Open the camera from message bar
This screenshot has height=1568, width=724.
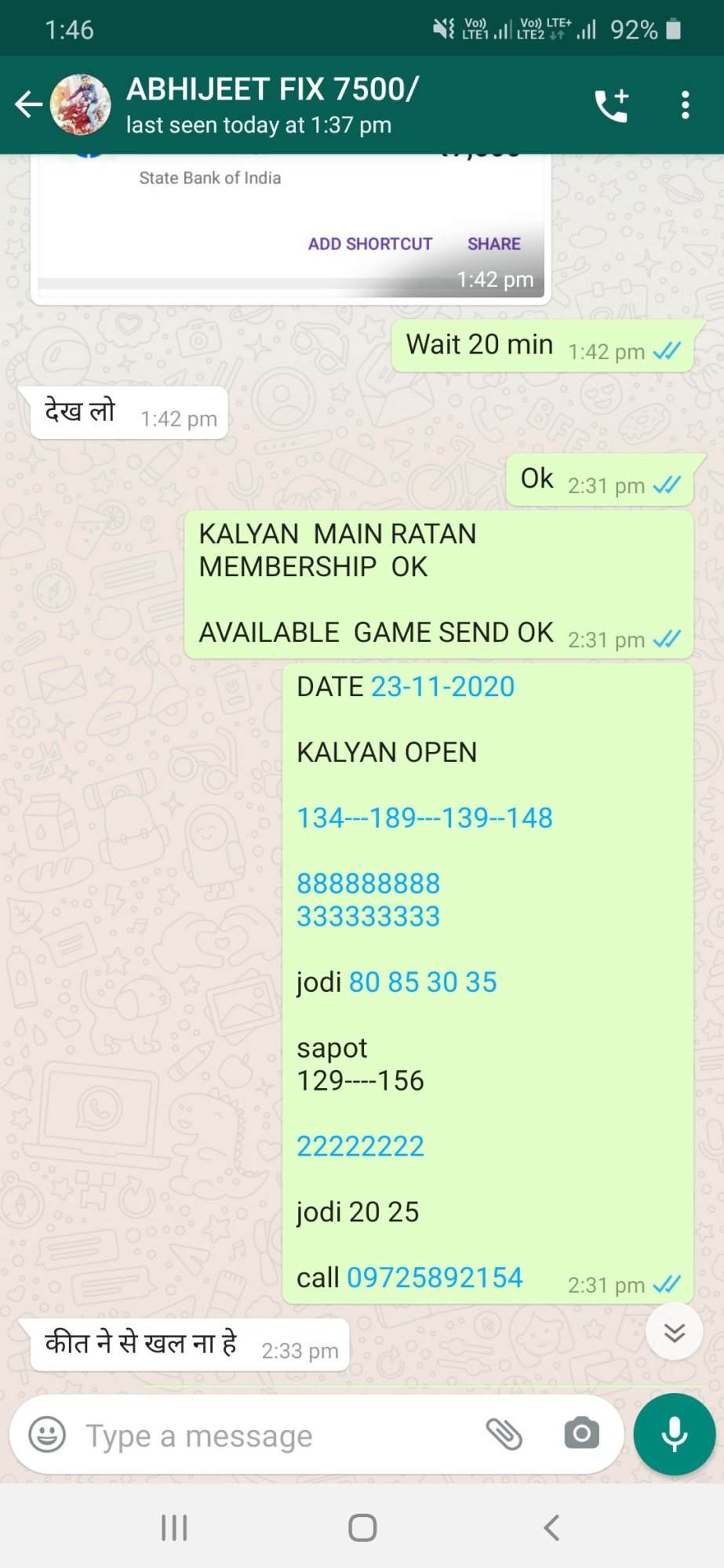tap(581, 1434)
